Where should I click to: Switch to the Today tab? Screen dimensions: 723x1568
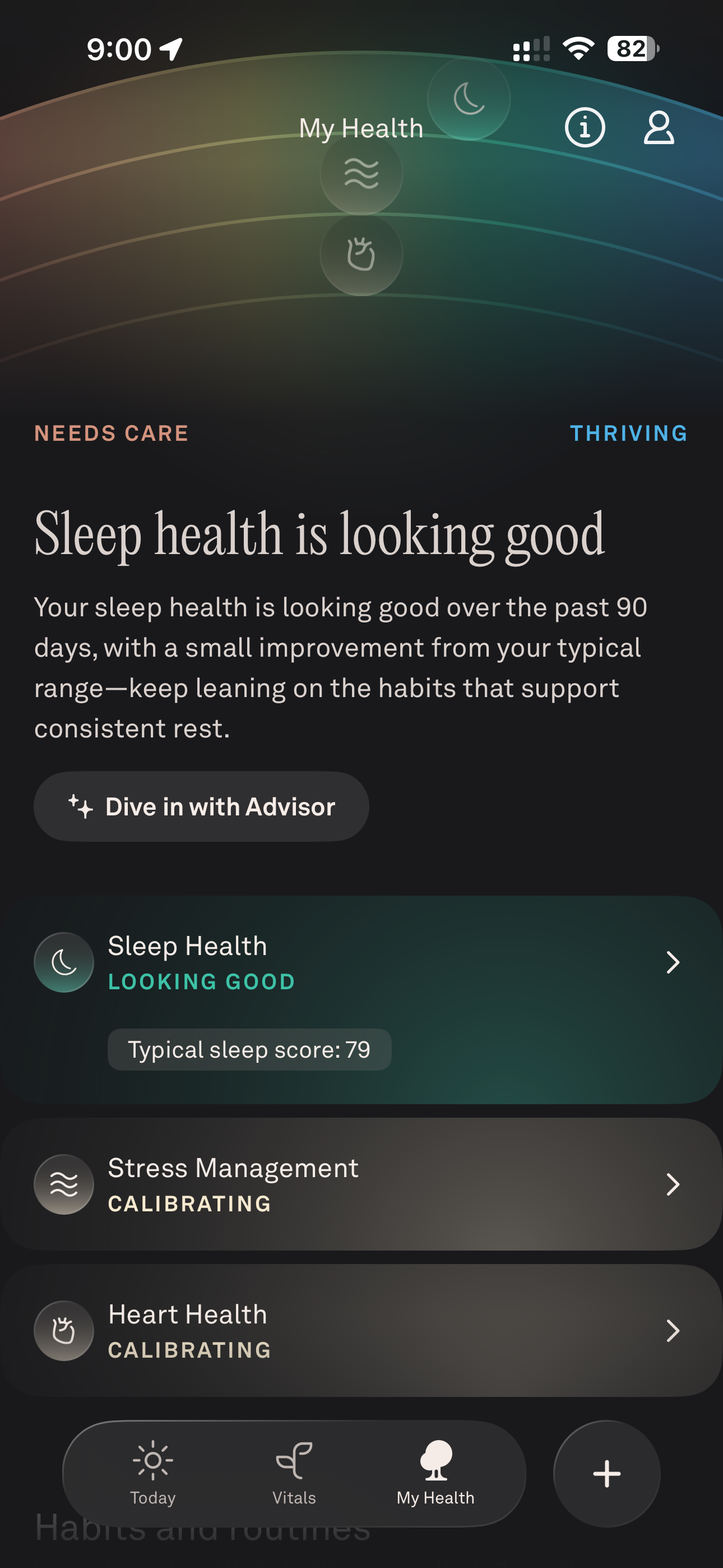(x=153, y=1473)
